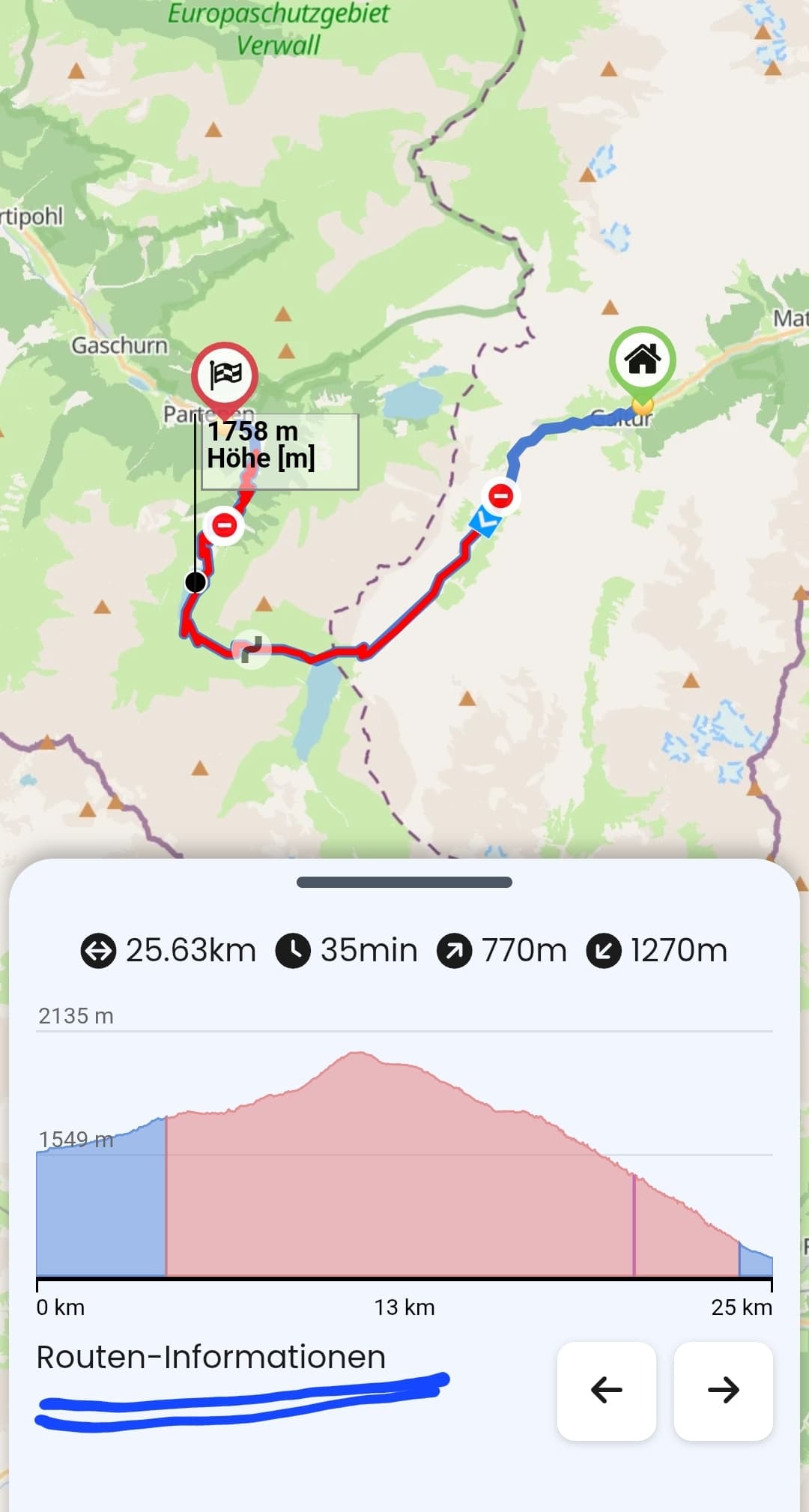
Task: Tap the road closure sign near the home marker
Action: click(501, 495)
